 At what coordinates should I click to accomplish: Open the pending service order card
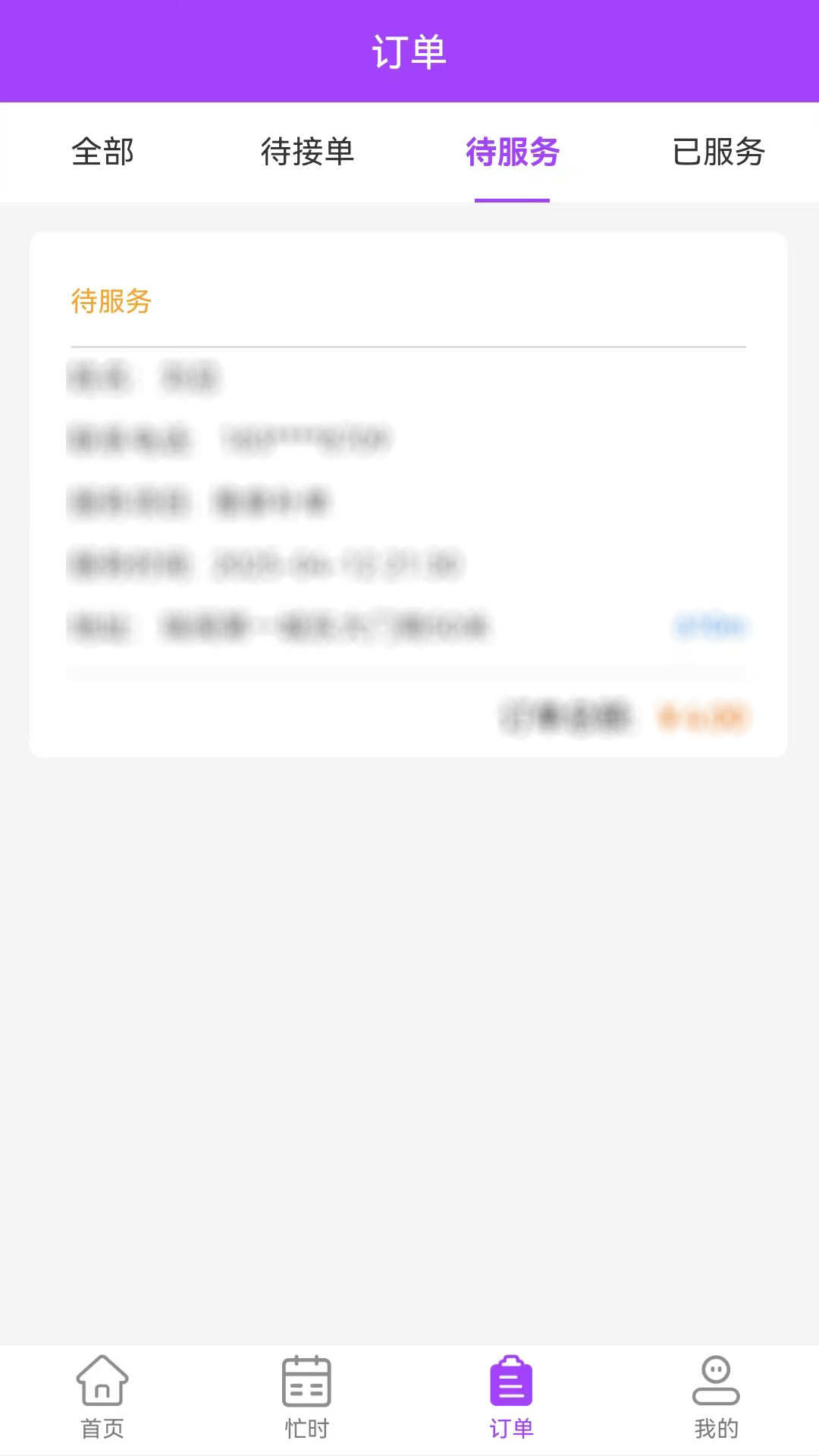(x=409, y=493)
